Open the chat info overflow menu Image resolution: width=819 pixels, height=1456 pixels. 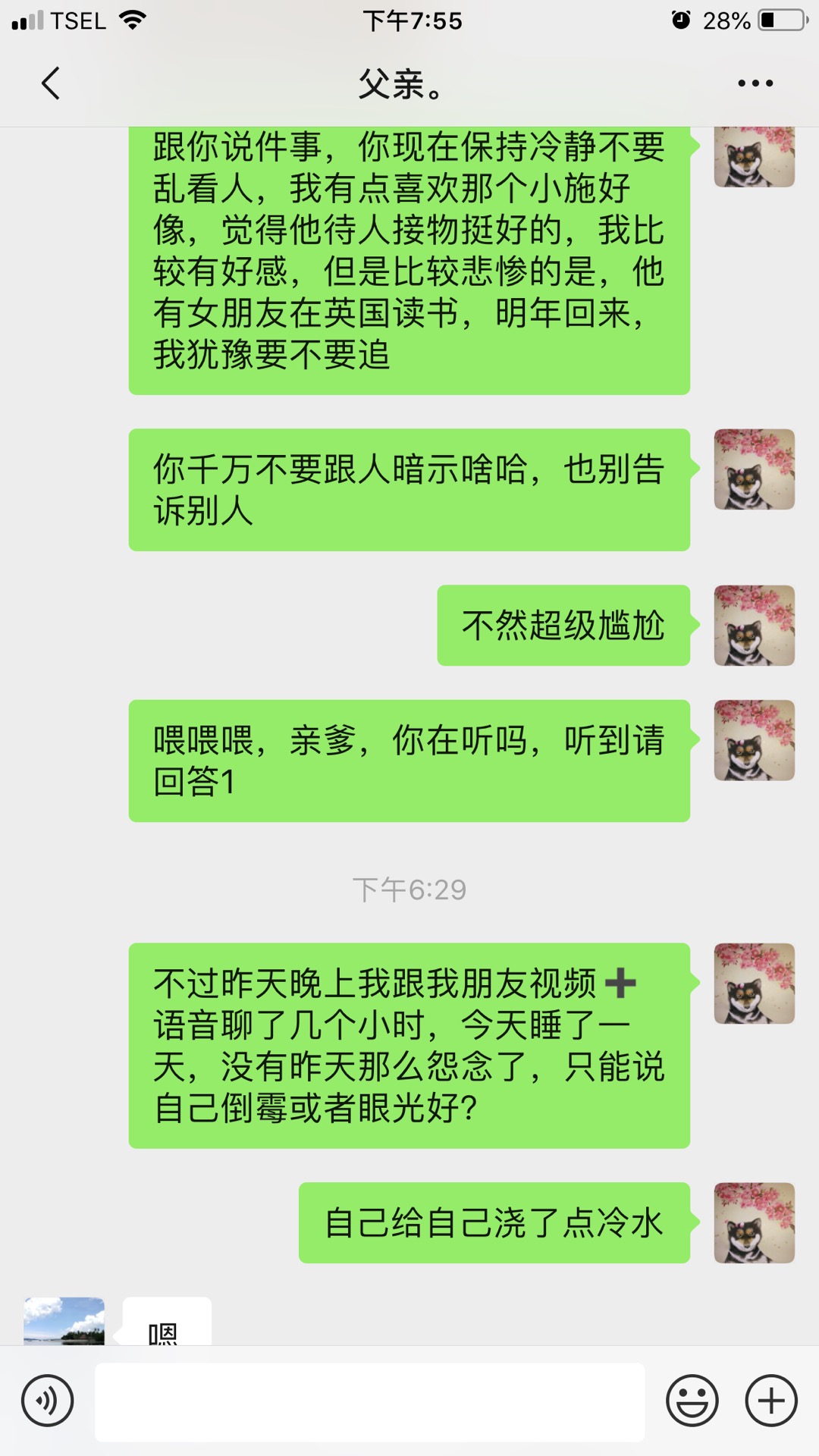coord(755,83)
